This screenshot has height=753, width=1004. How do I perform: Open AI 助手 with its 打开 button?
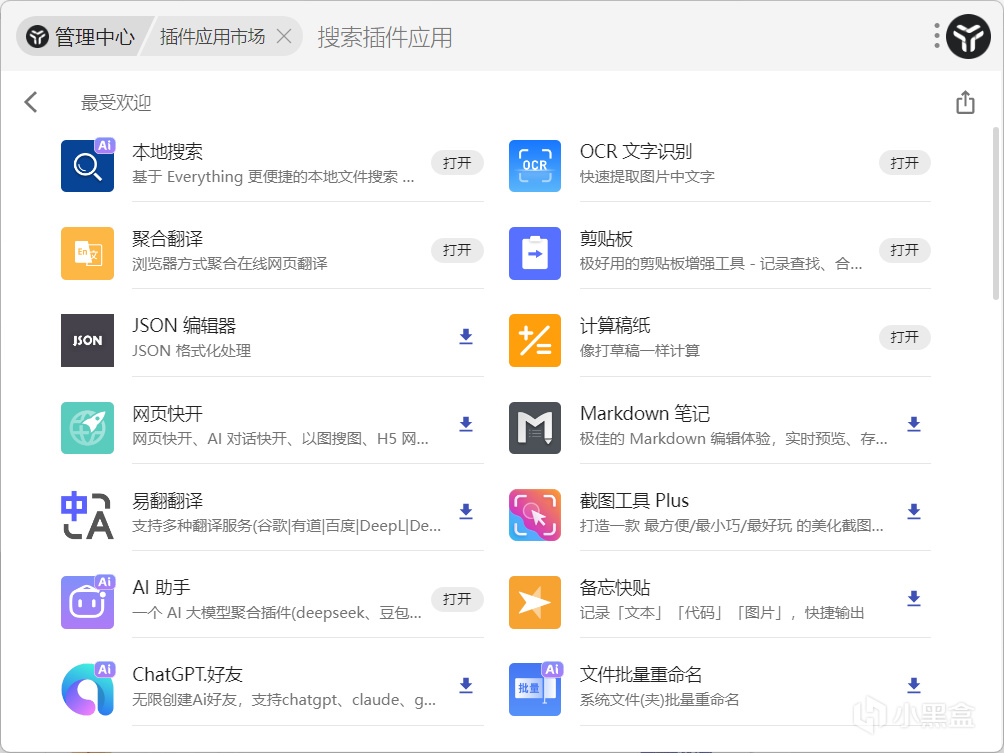457,599
